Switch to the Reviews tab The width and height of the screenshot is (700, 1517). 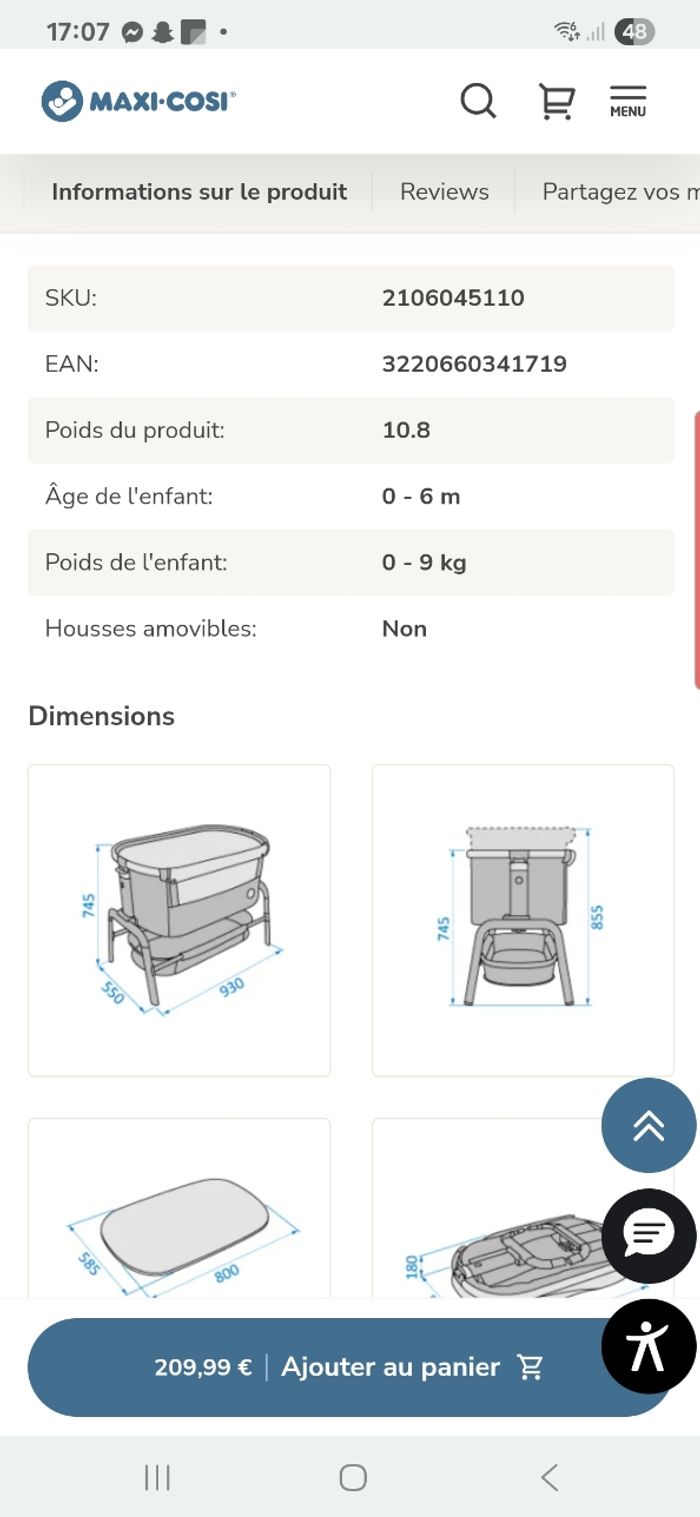coord(444,192)
